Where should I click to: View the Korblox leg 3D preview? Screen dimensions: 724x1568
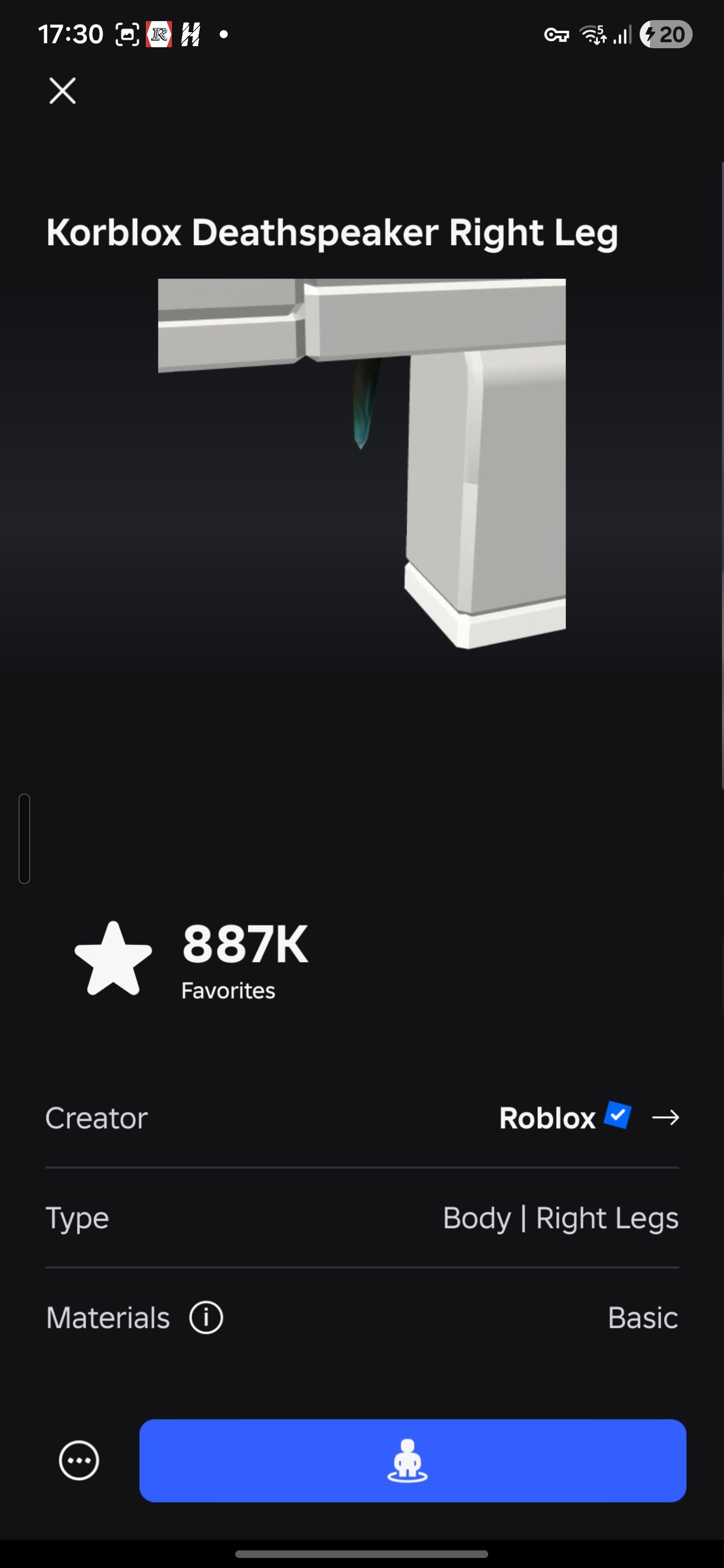point(361,464)
